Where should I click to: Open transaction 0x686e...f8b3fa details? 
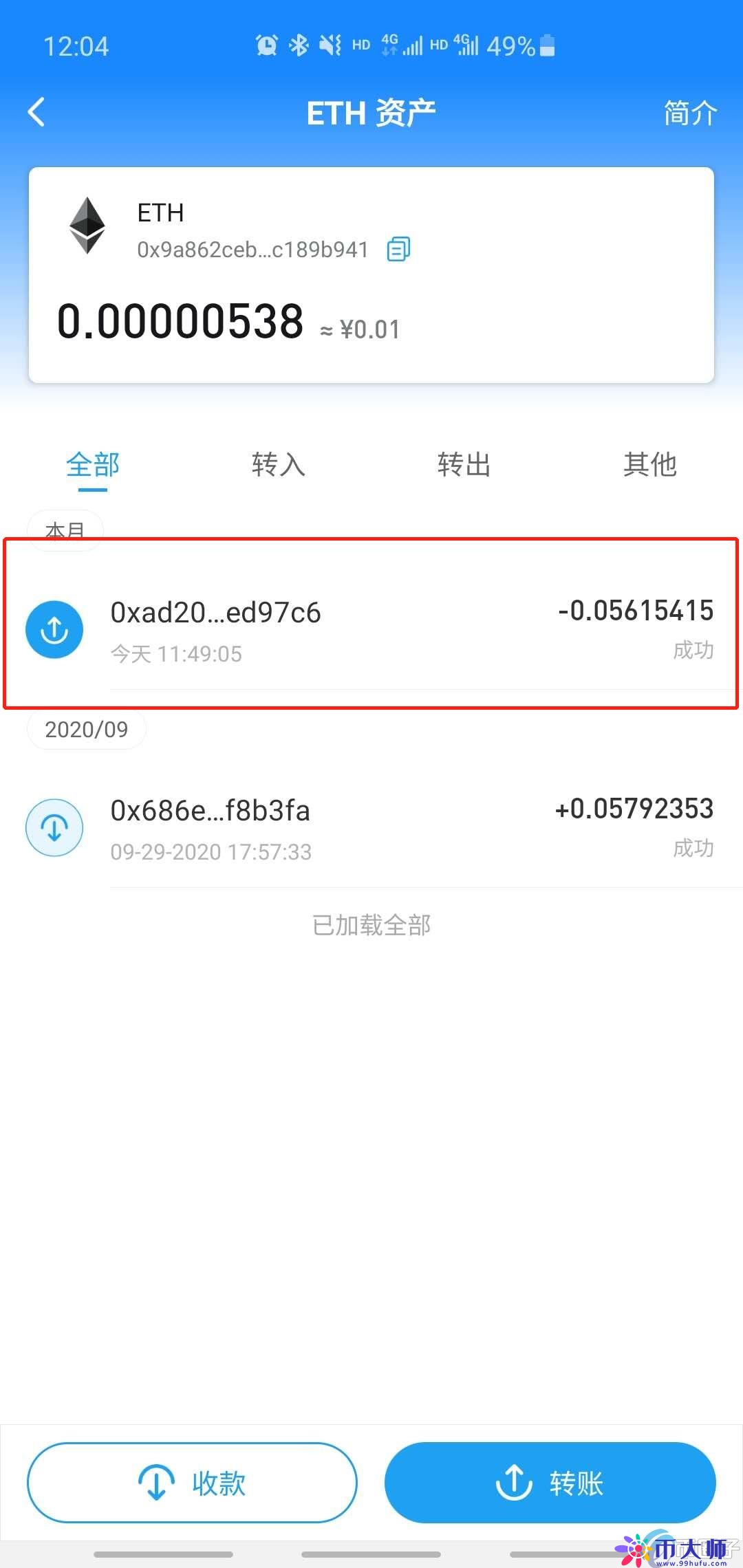(x=371, y=828)
